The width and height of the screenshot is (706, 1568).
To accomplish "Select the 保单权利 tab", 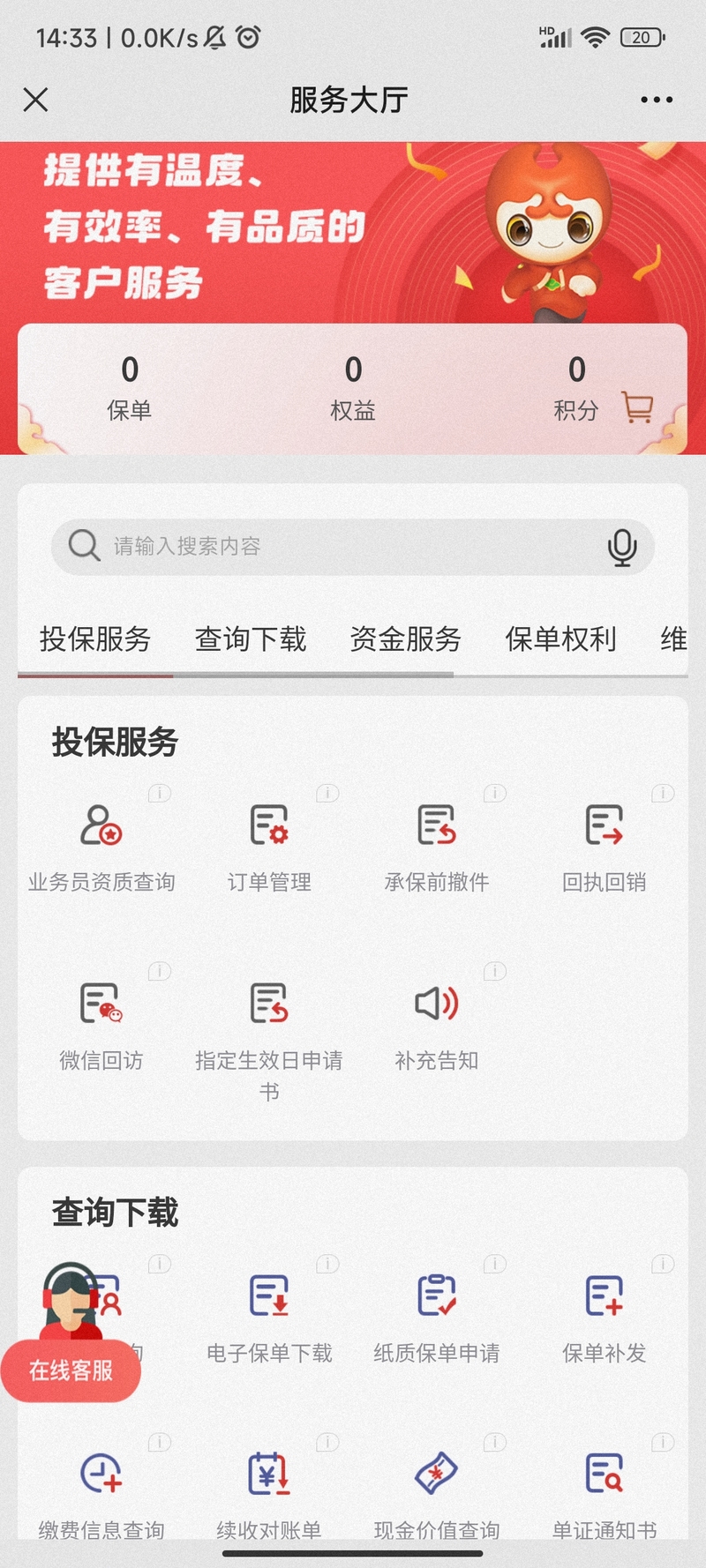I will click(560, 639).
